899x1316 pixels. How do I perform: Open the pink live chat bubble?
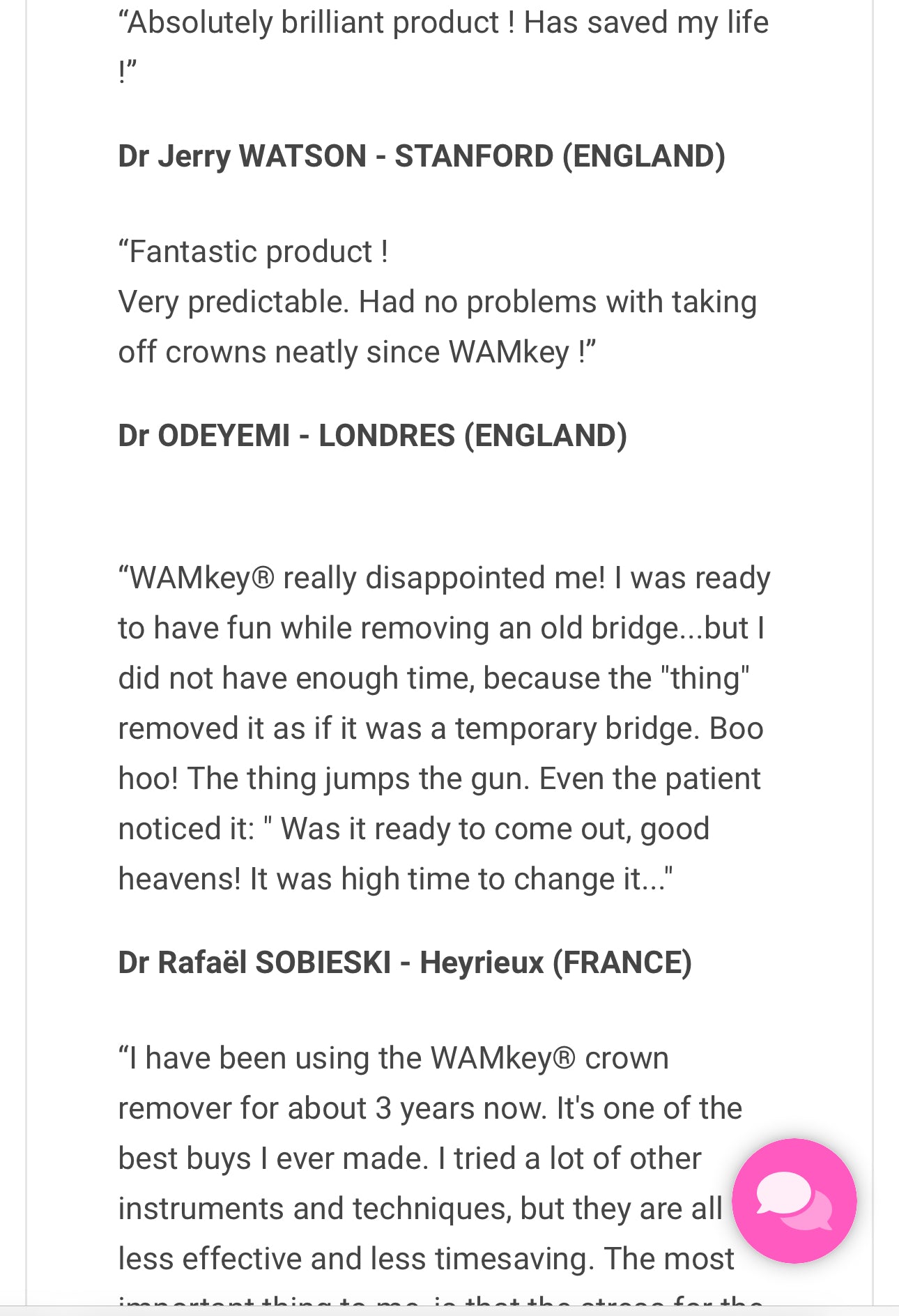pos(794,1200)
